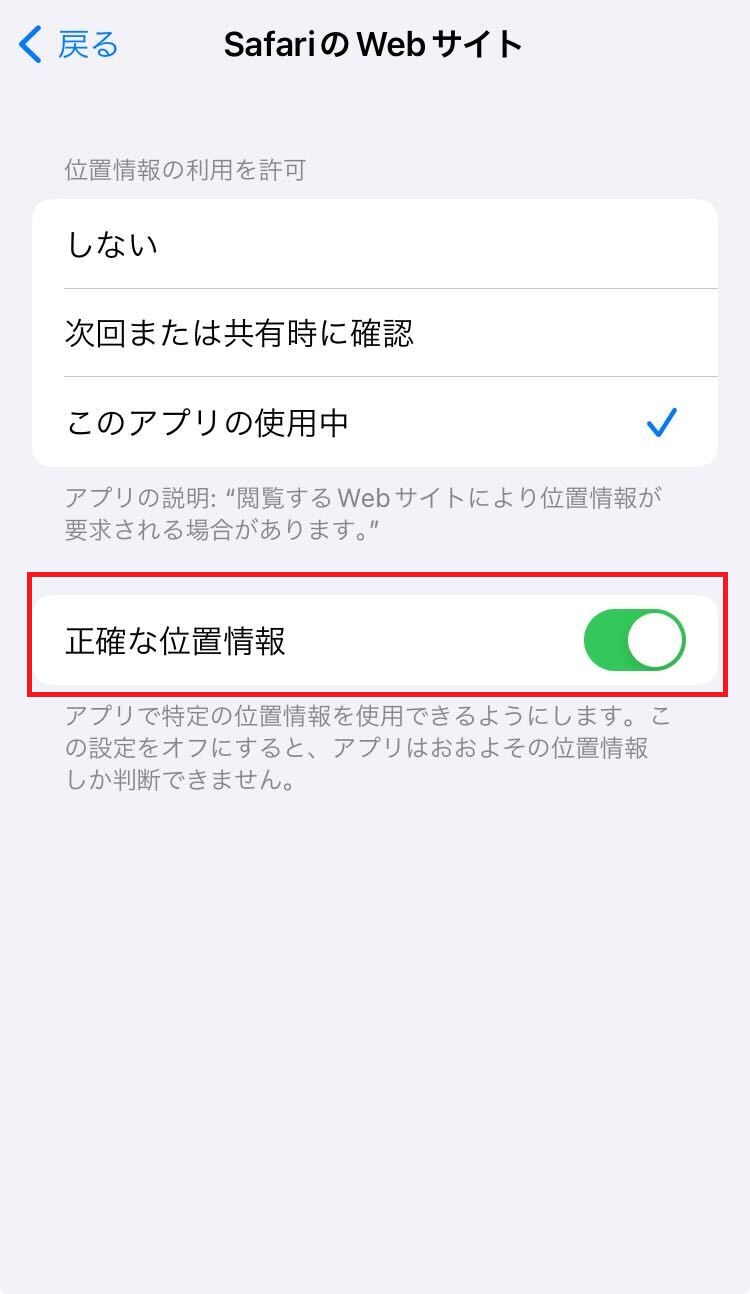Select このアプリの使用中 option

pyautogui.click(x=374, y=423)
